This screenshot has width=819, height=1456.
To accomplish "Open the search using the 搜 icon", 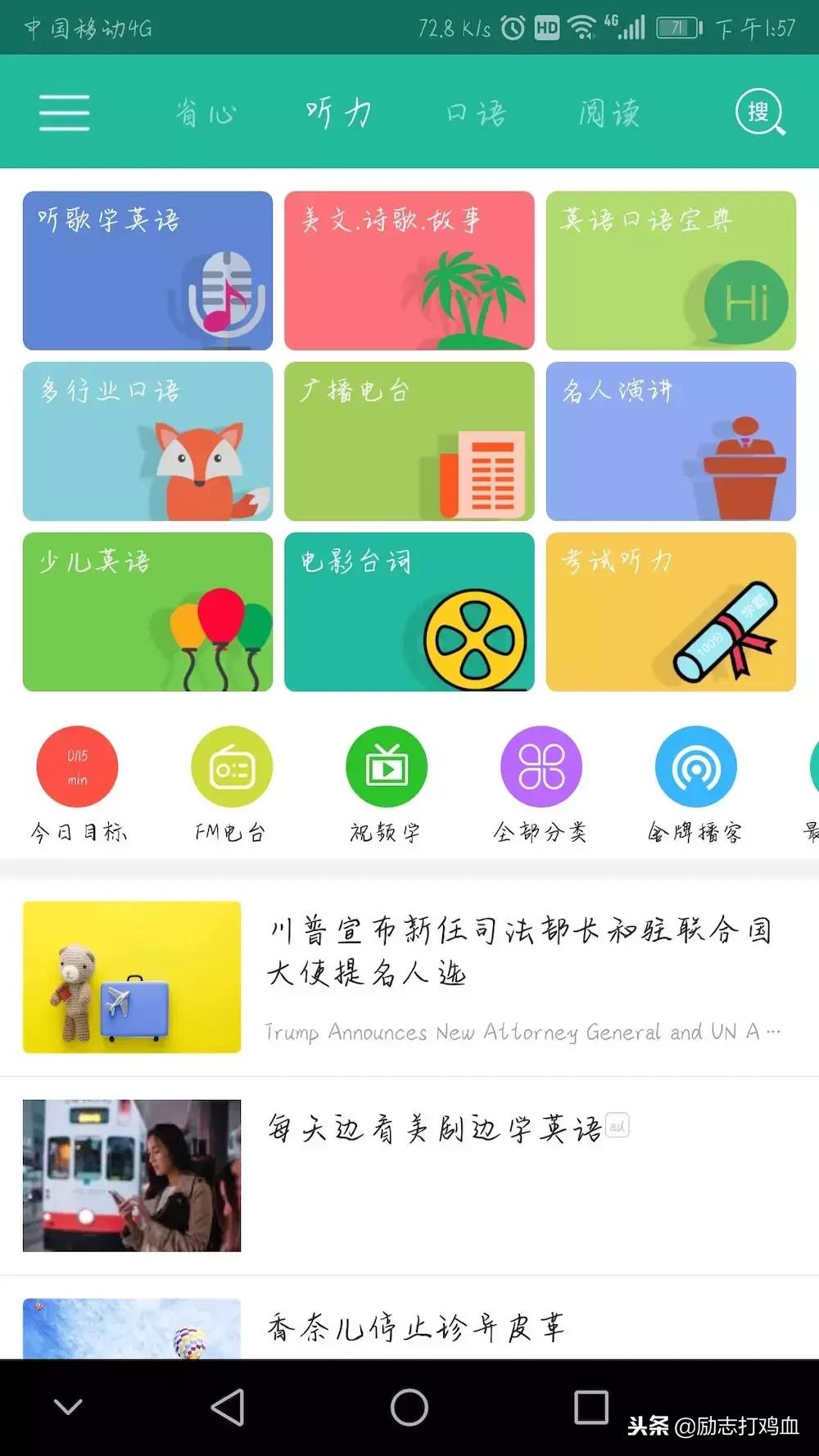I will (x=760, y=113).
